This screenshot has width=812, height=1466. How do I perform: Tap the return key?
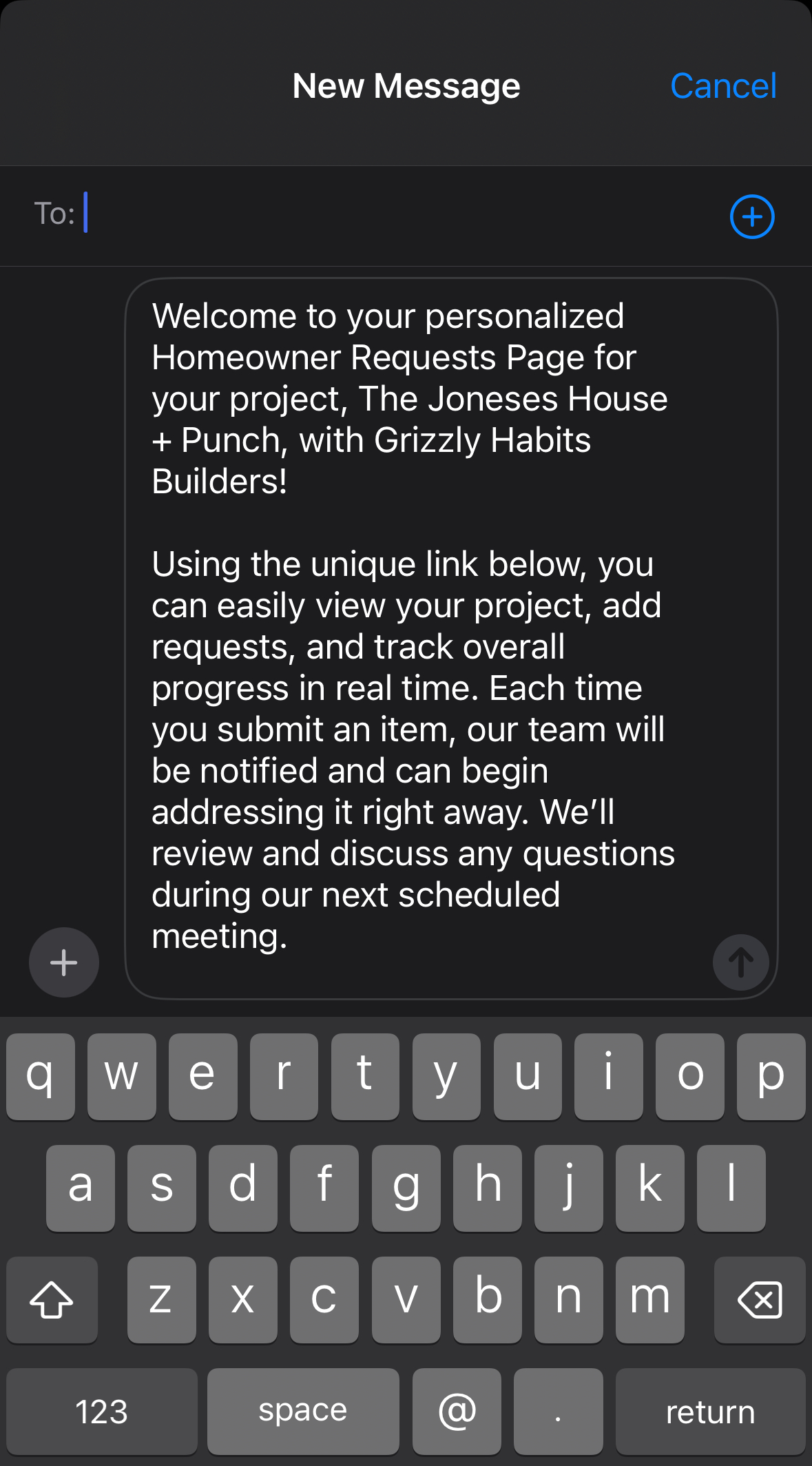click(x=710, y=1411)
